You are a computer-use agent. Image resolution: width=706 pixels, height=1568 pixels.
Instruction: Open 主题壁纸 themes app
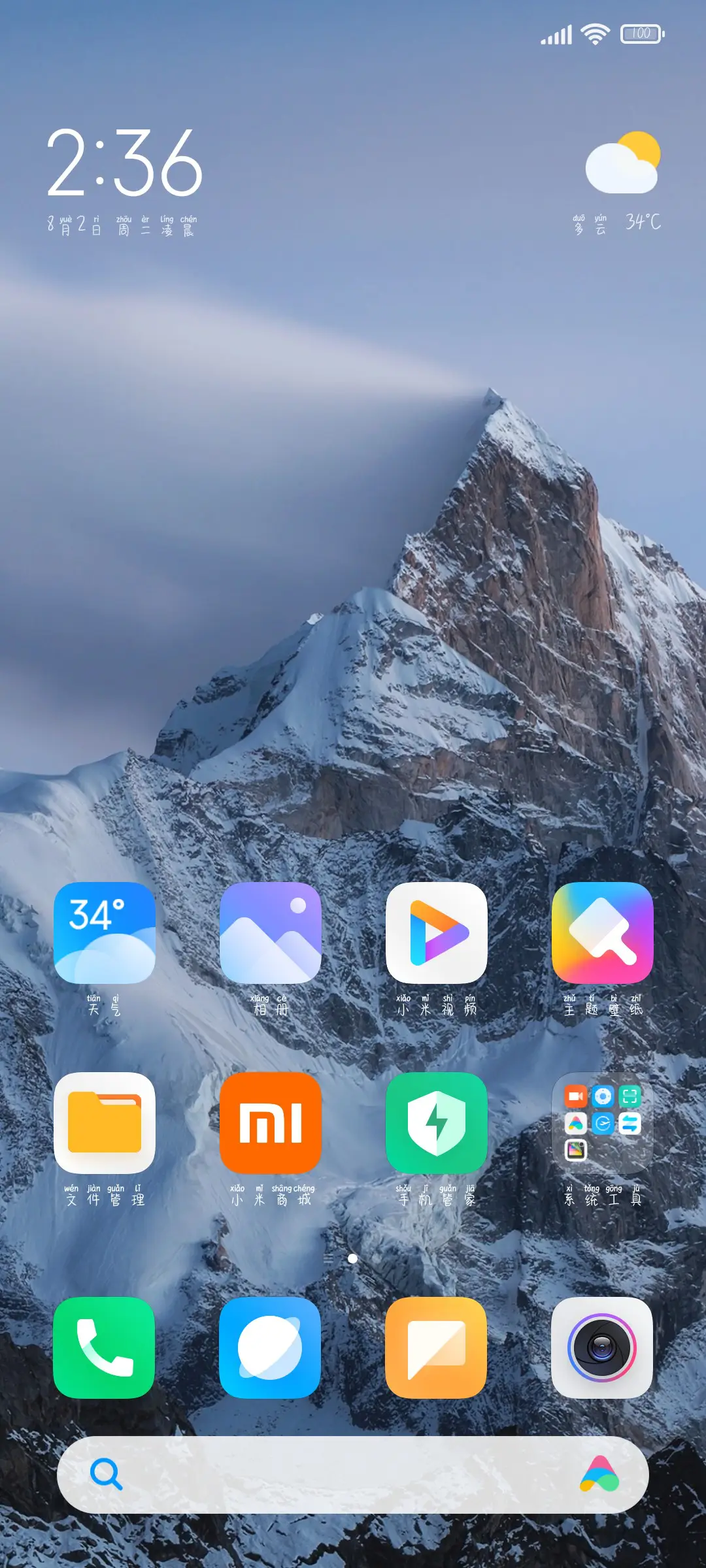tap(602, 933)
